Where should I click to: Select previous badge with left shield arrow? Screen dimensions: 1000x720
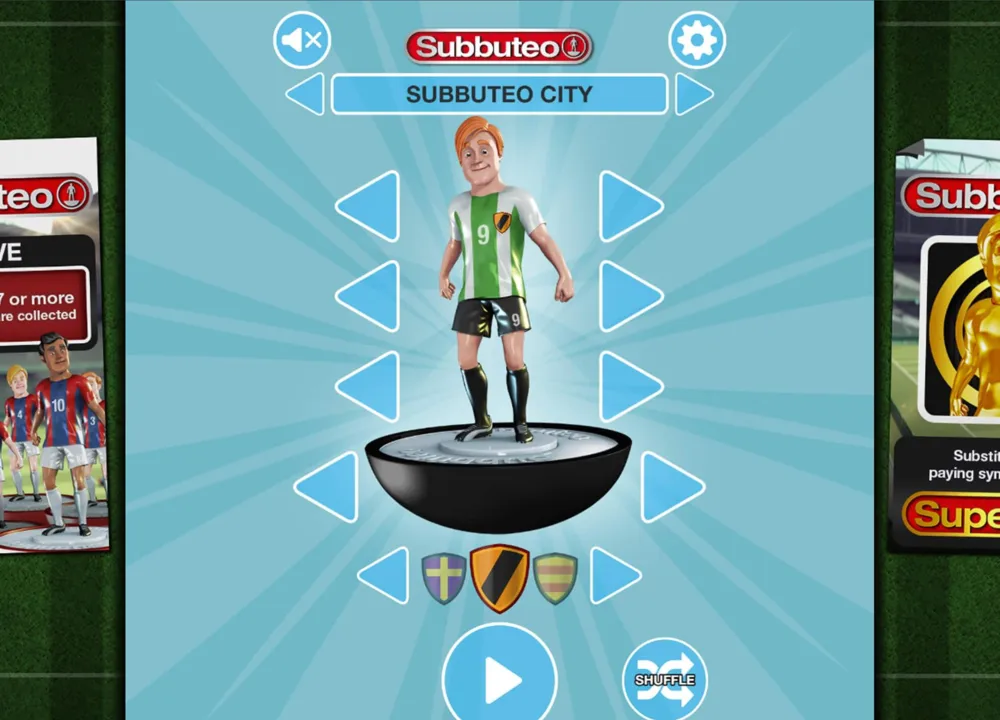coord(385,575)
